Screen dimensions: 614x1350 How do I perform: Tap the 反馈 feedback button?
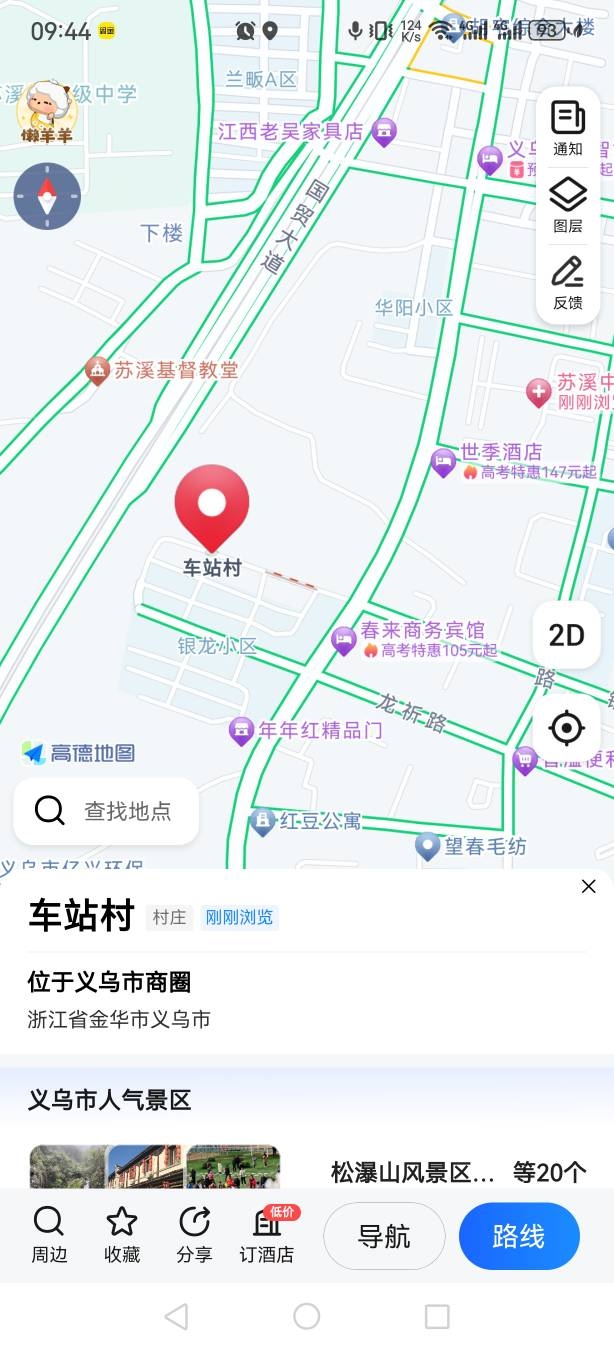[567, 283]
